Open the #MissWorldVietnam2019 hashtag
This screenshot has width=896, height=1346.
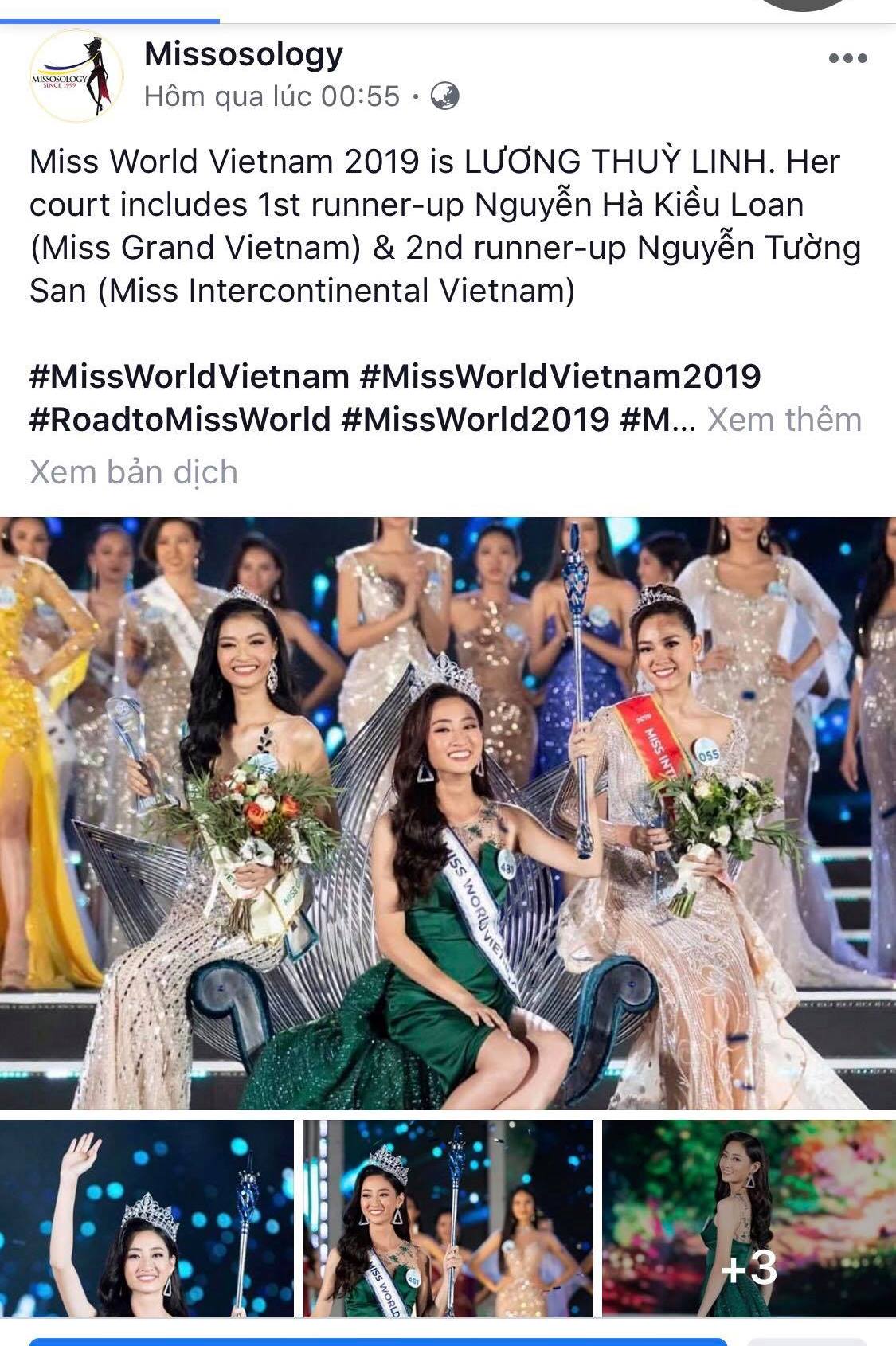click(560, 376)
